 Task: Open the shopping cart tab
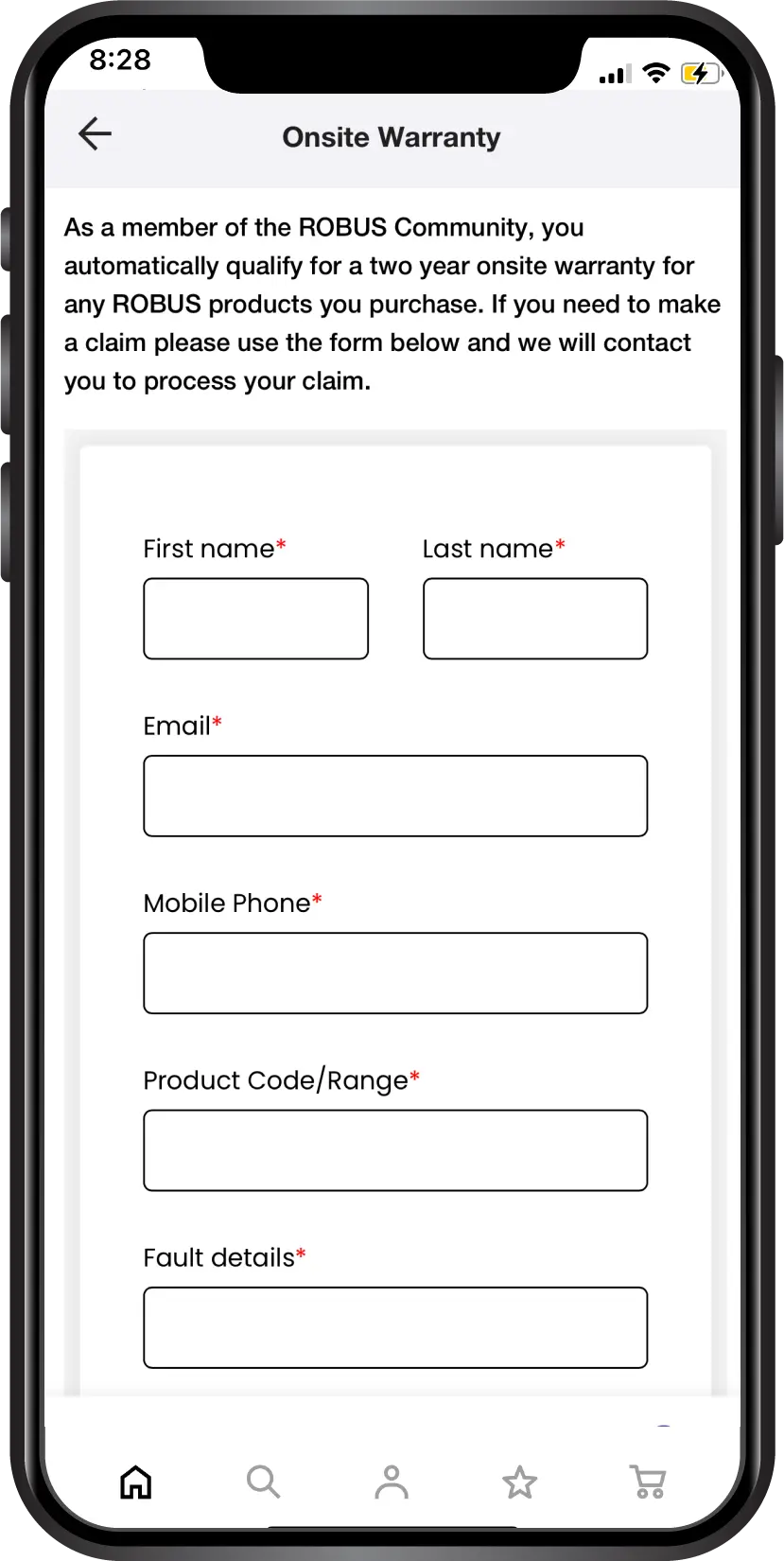[648, 1482]
